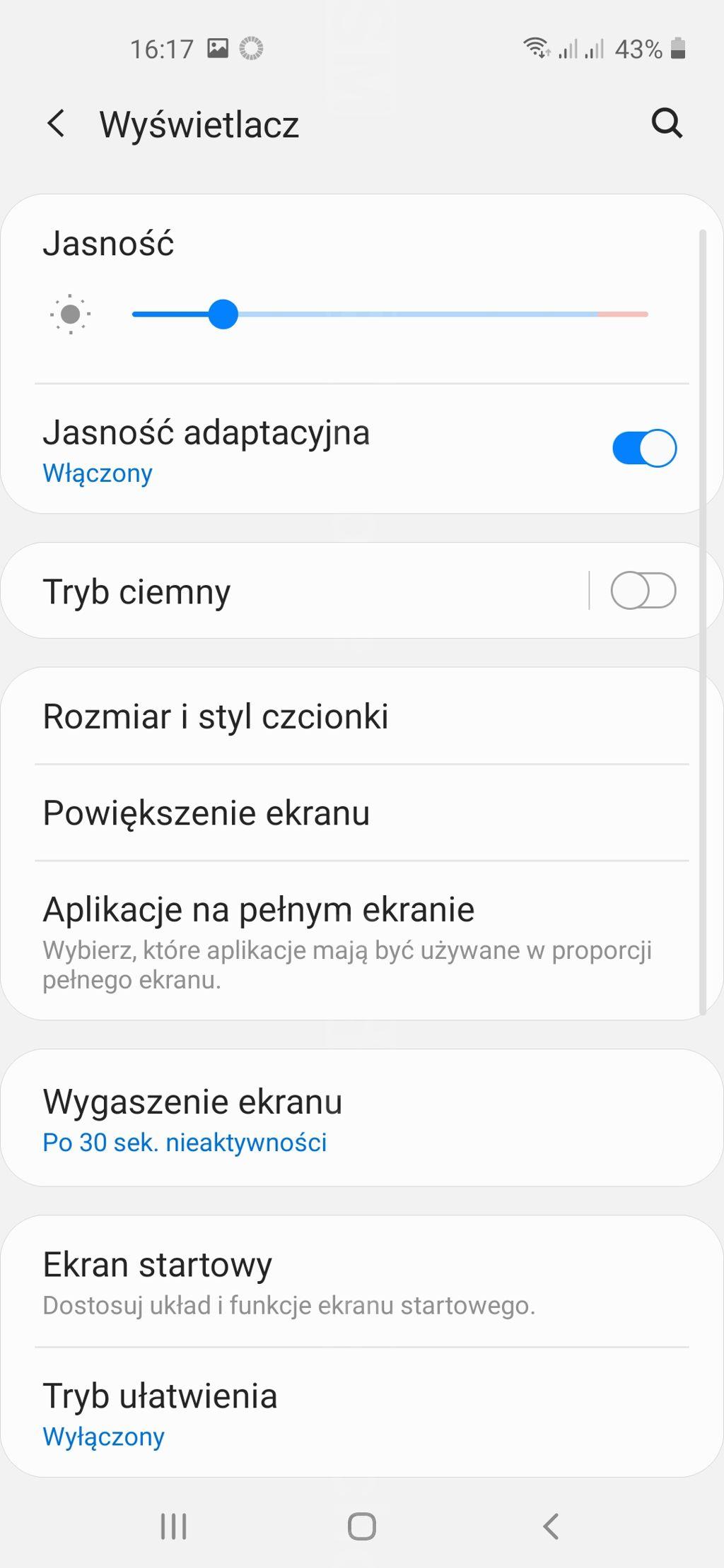Enable the Tryb ciemny switch
724x1568 pixels.
643,591
